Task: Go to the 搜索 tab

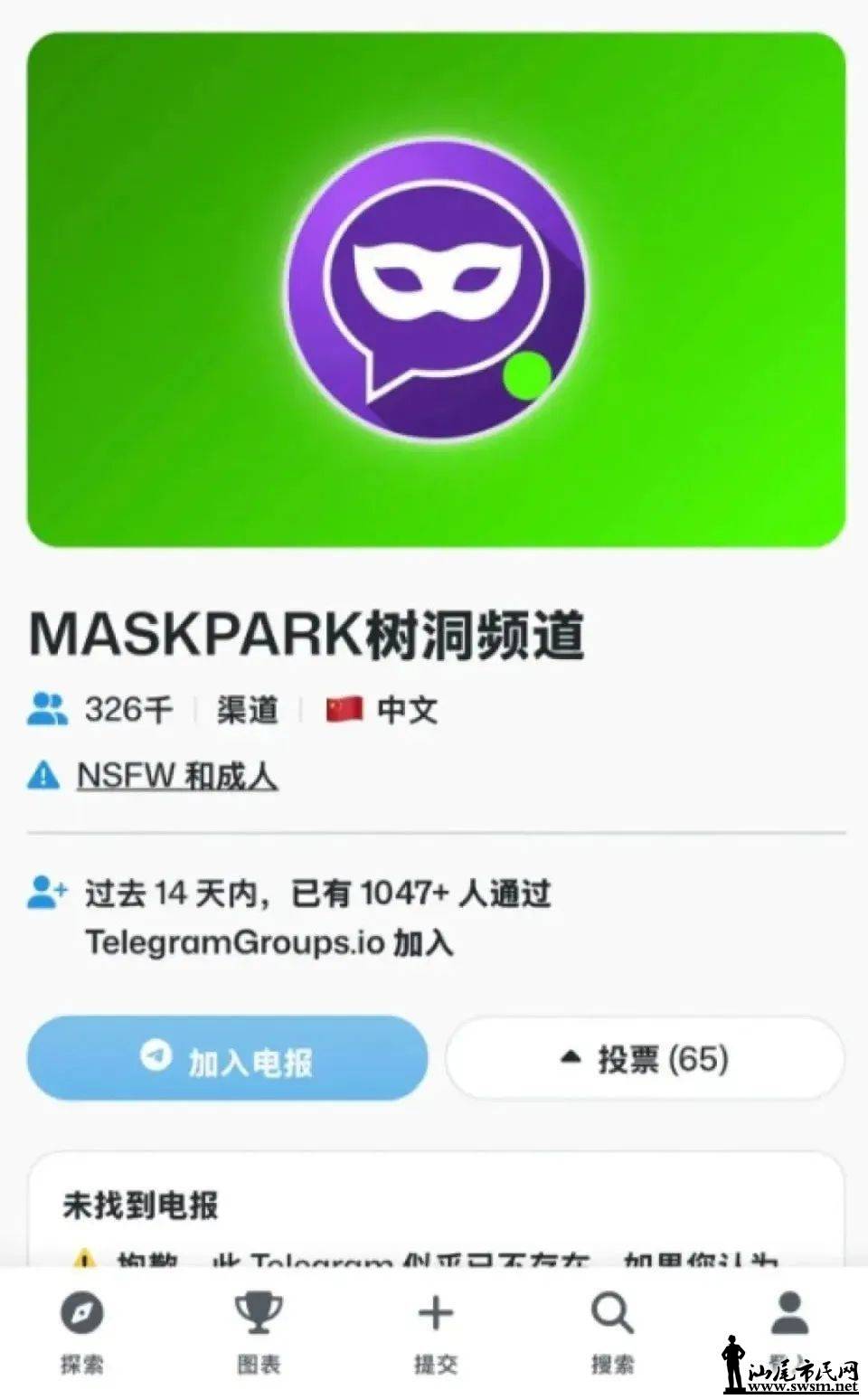Action: coord(612,1331)
